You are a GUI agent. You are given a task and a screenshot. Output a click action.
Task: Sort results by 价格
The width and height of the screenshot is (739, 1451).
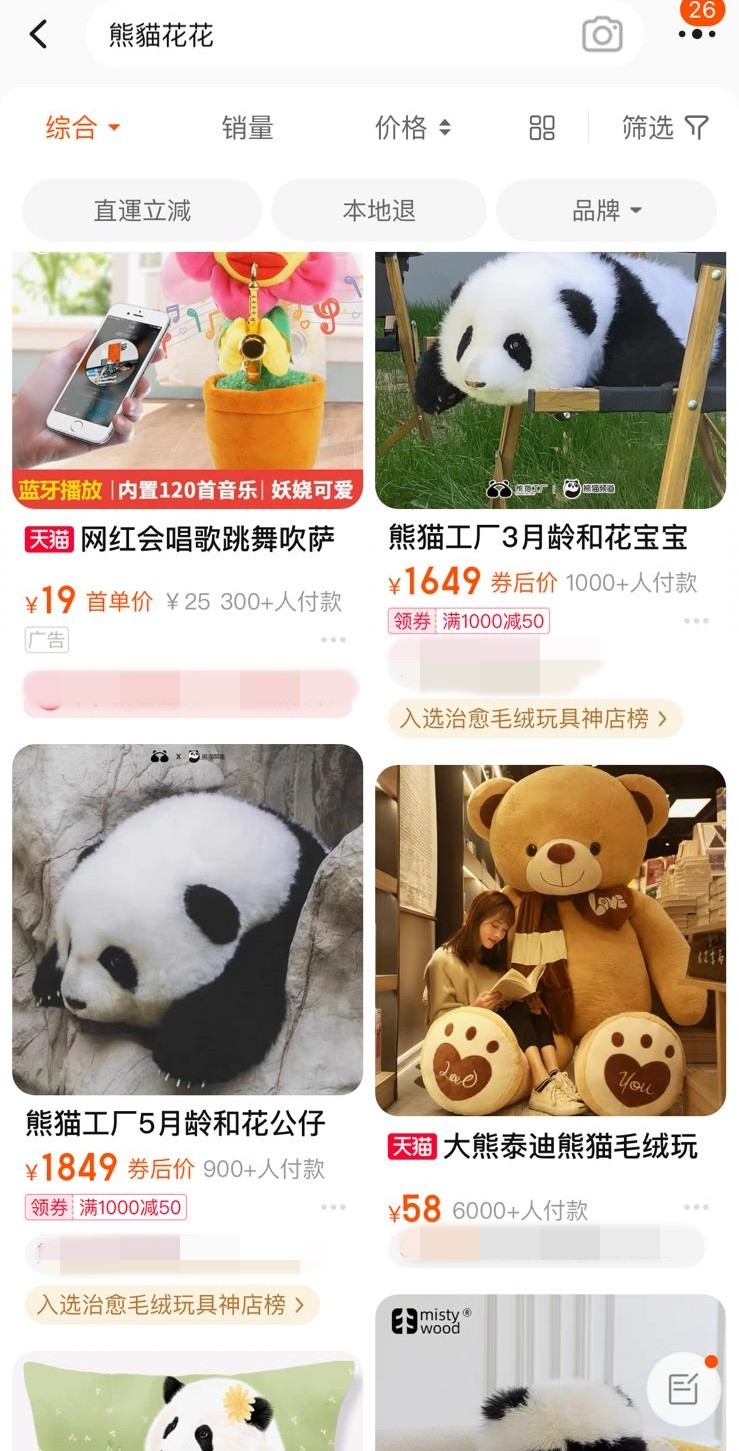[412, 128]
